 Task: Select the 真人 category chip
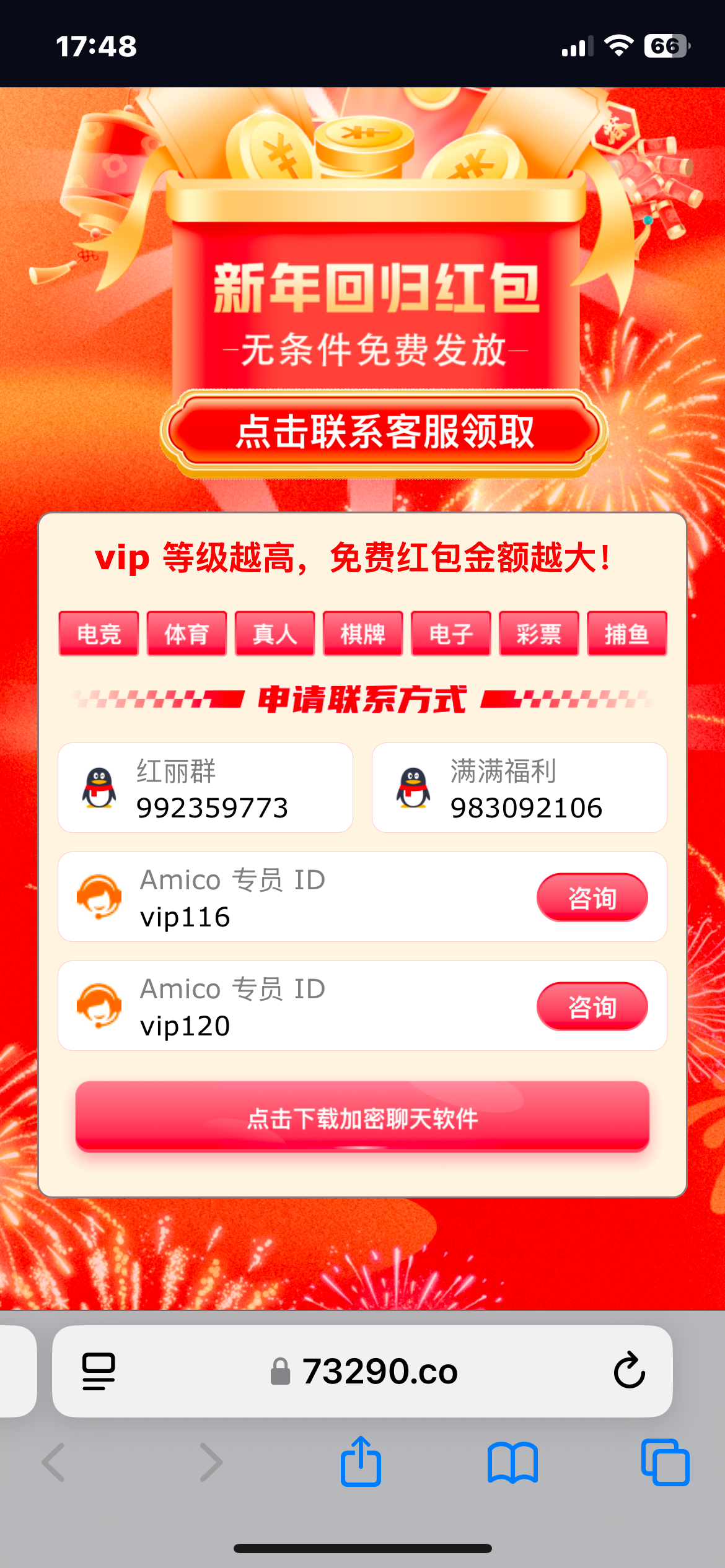(275, 634)
